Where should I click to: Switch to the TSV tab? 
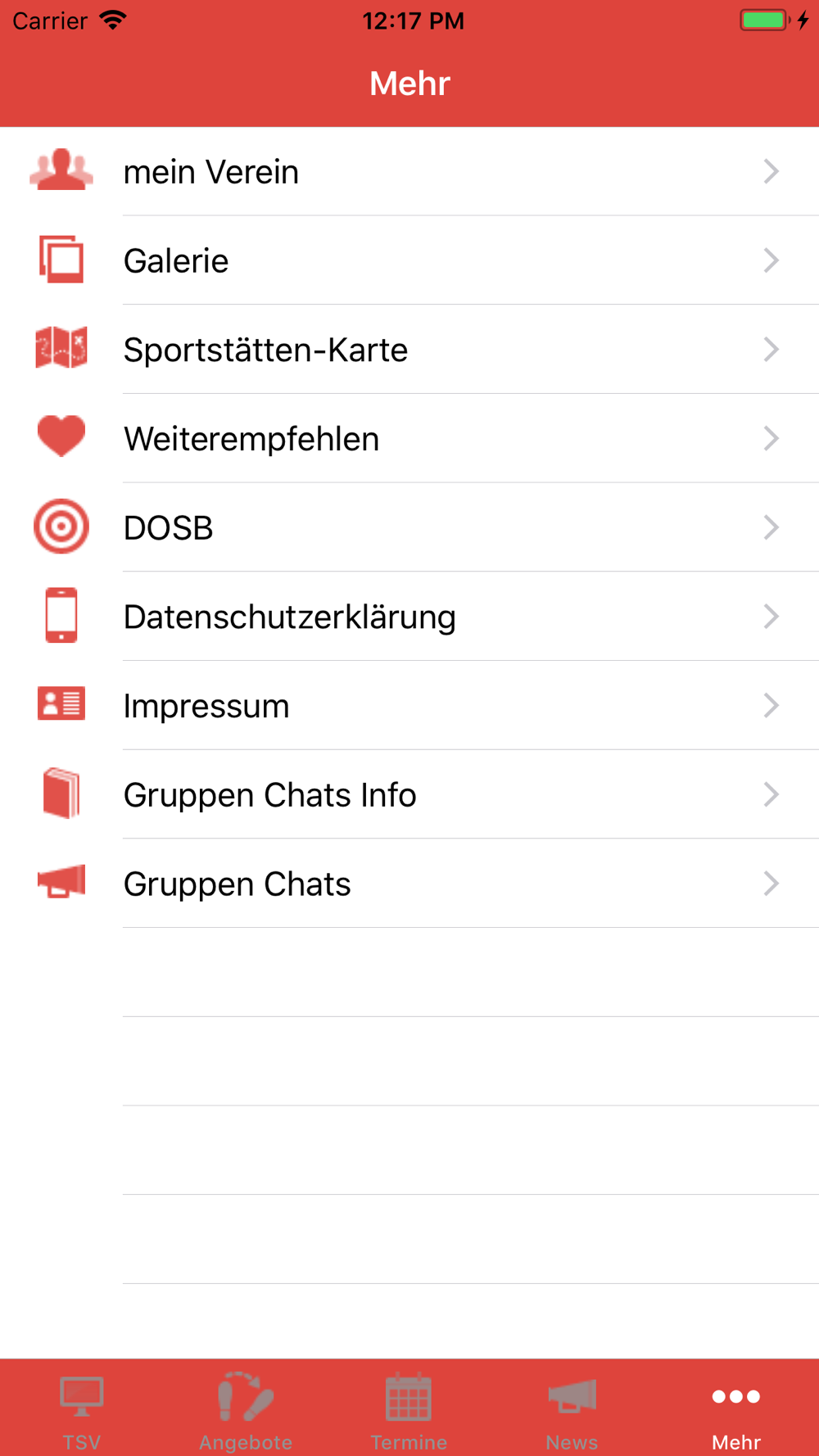(82, 1410)
